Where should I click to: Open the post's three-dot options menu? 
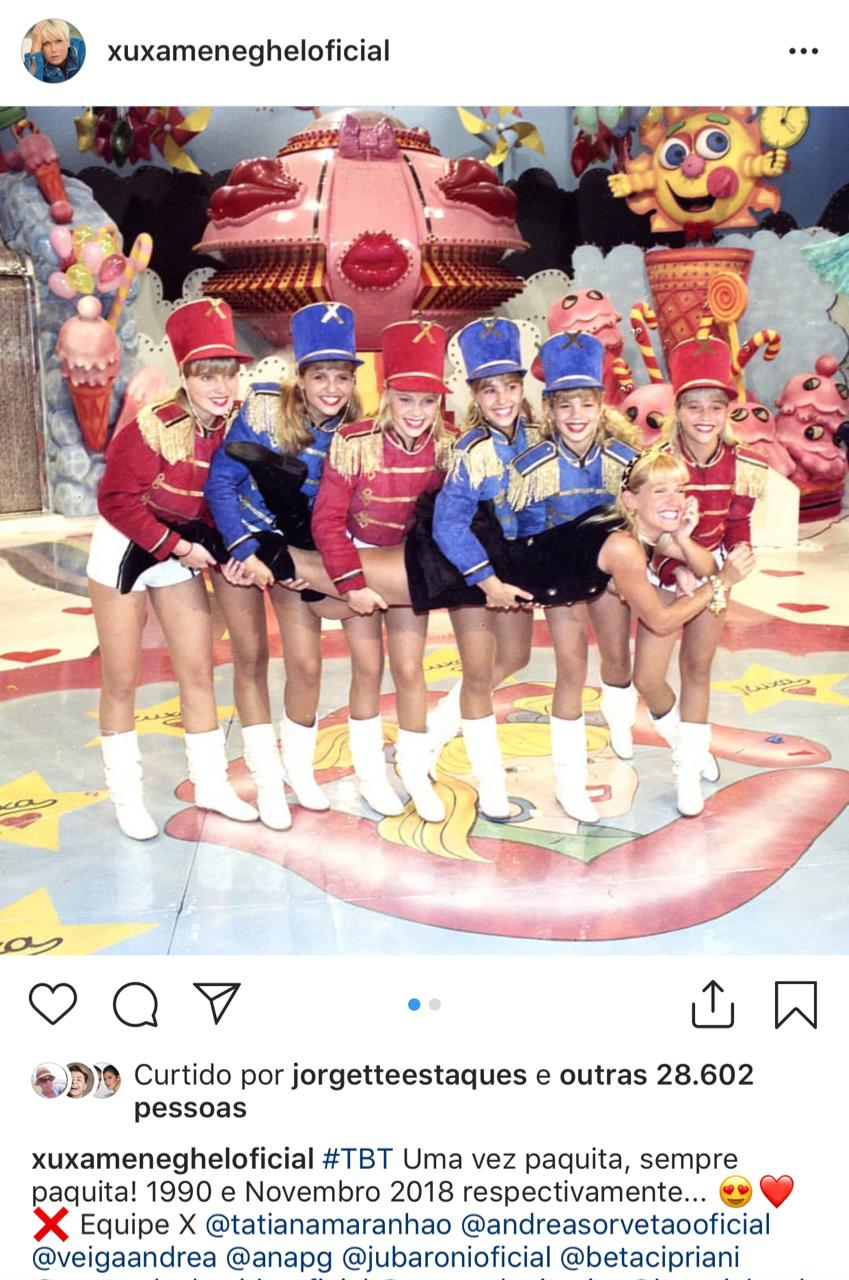tap(803, 52)
